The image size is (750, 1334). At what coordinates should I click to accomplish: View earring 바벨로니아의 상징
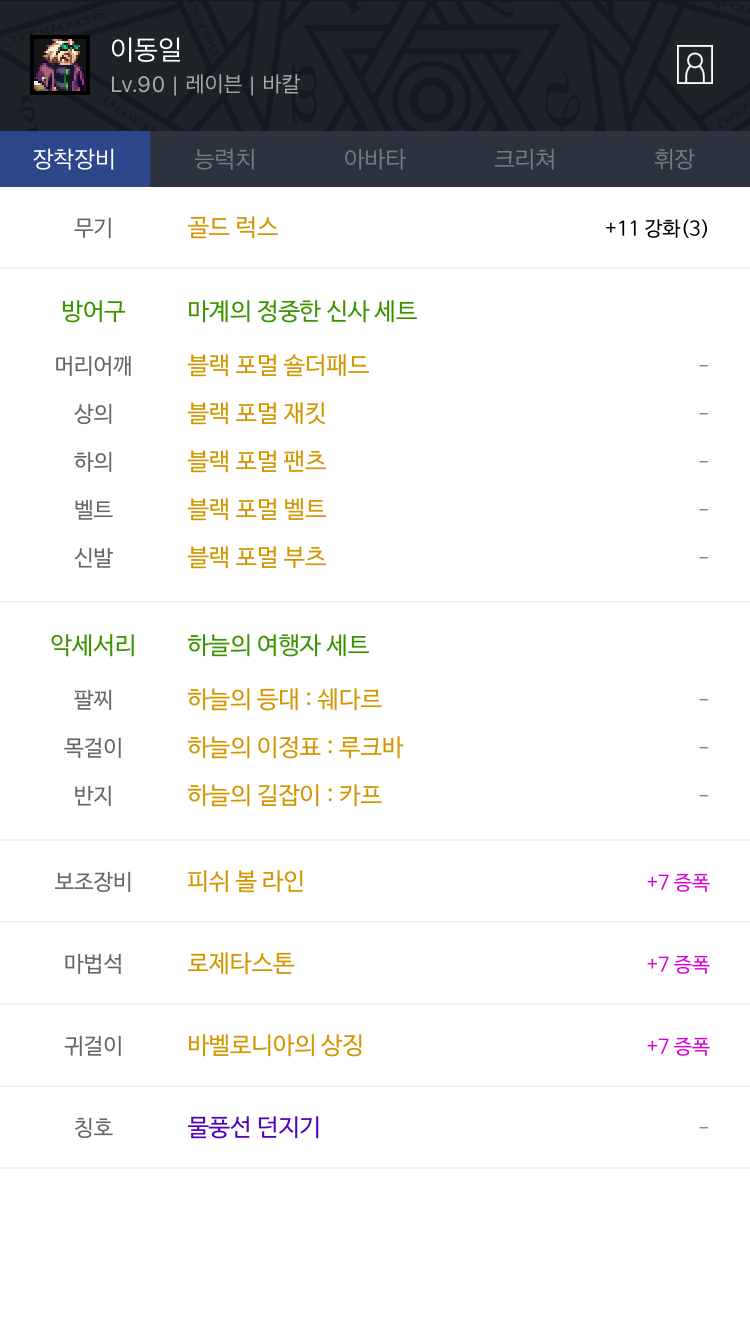pos(275,1046)
